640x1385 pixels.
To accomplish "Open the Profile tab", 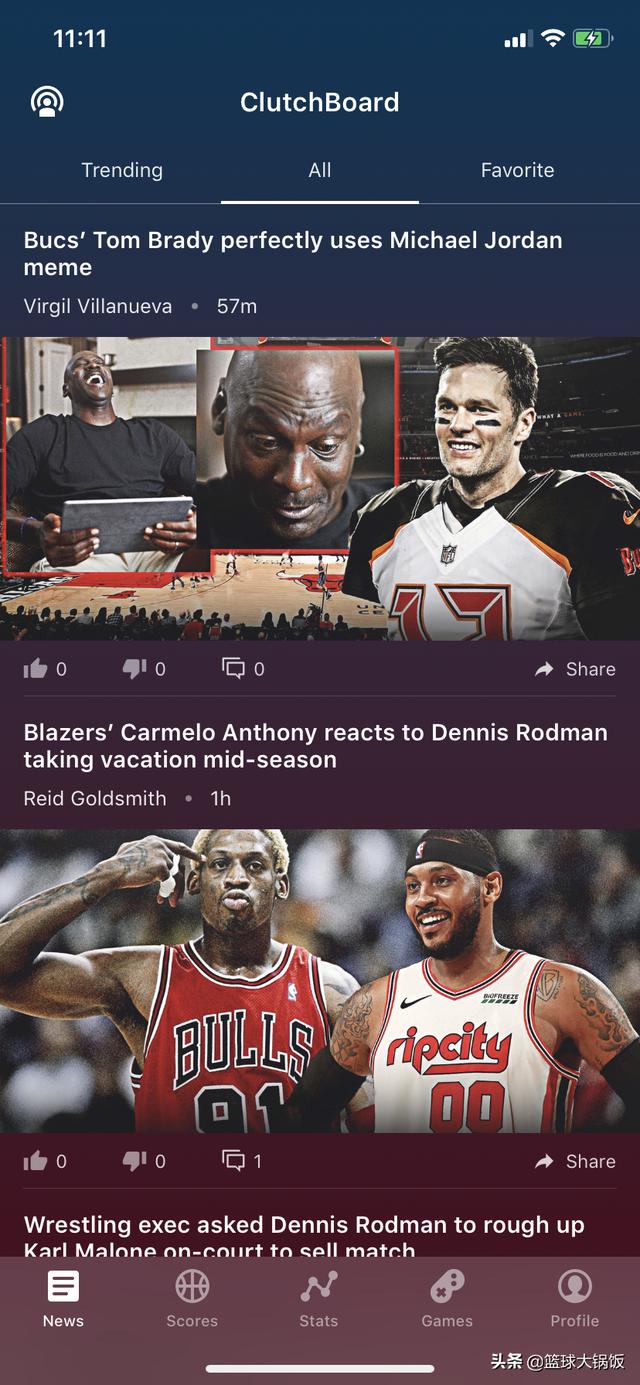I will 575,1298.
